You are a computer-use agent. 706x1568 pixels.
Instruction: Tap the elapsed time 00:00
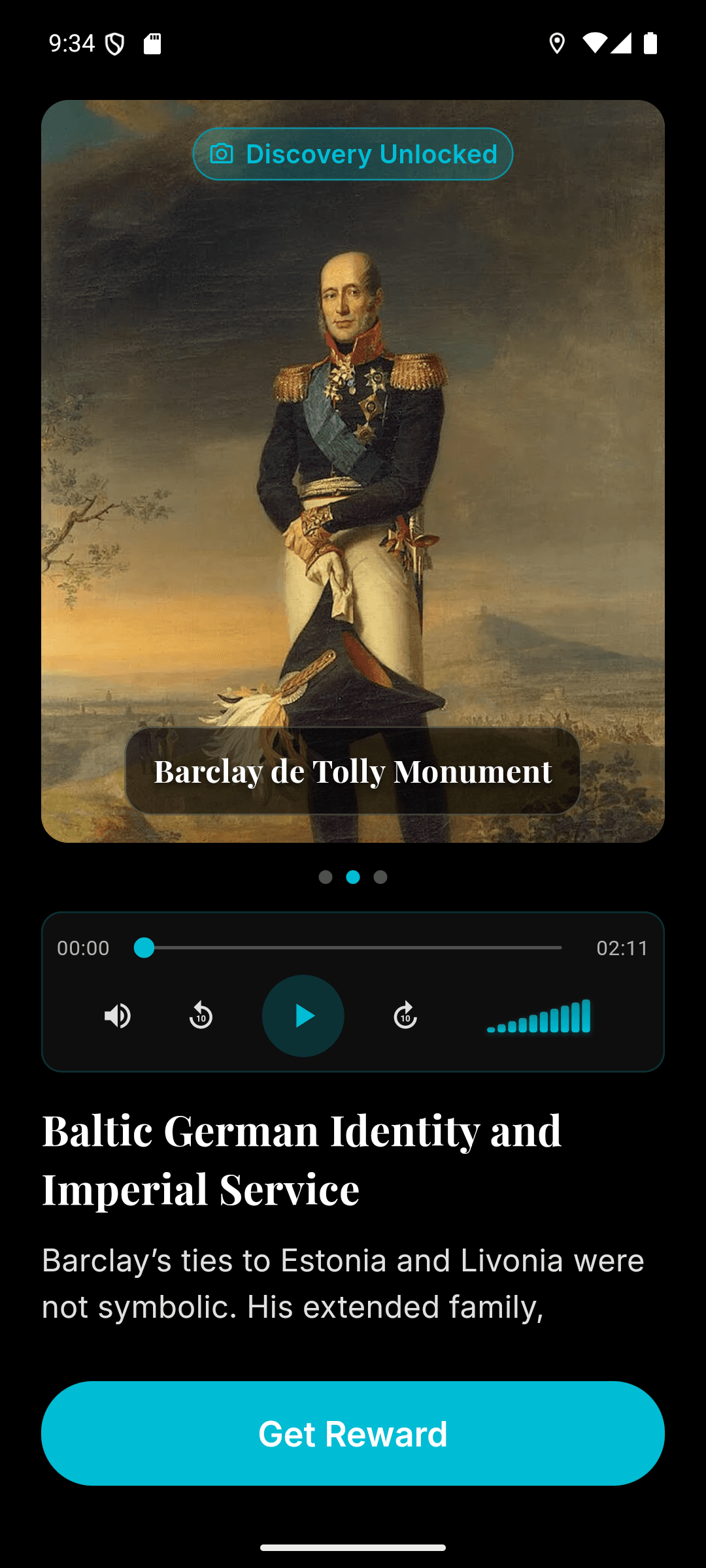[x=83, y=948]
